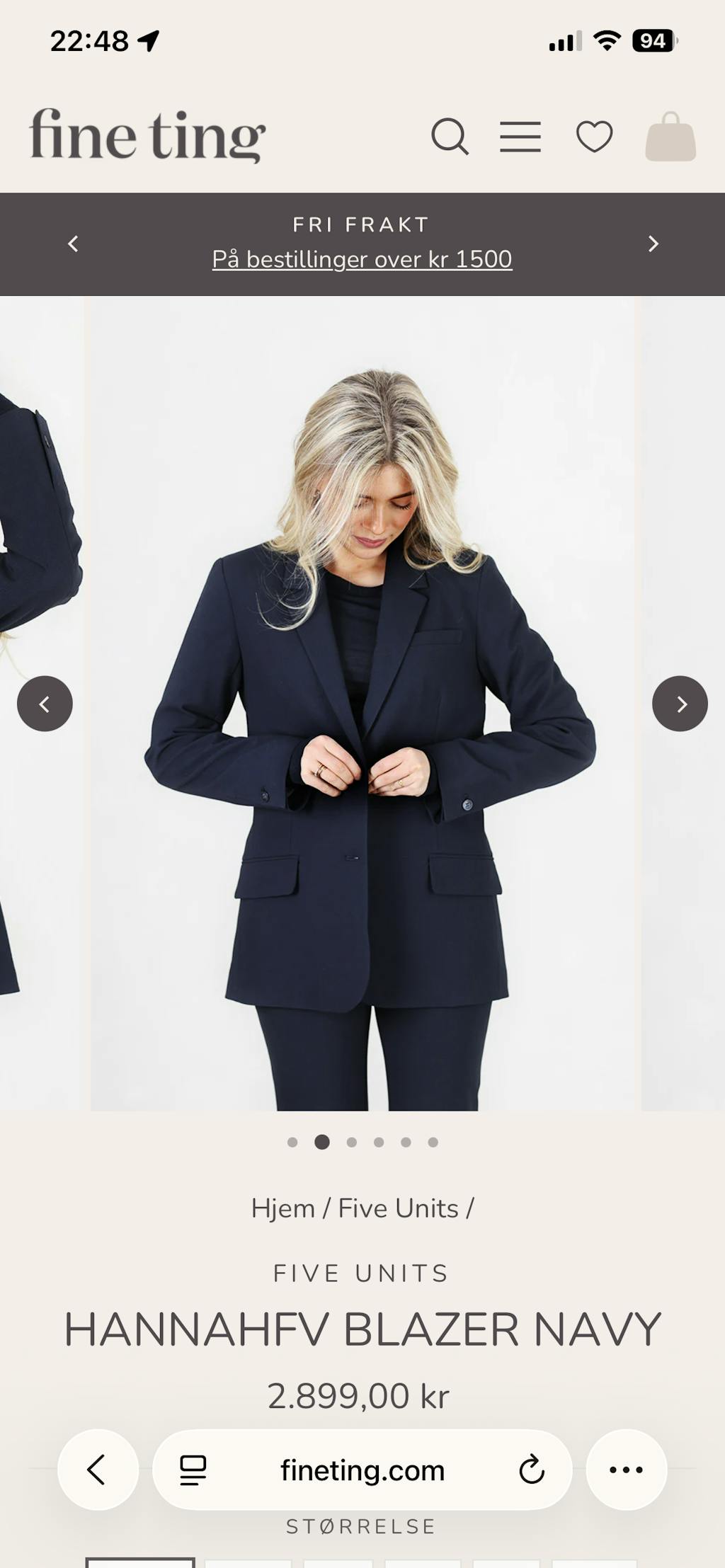Open the FIVE UNITS brand link

coord(361,1274)
